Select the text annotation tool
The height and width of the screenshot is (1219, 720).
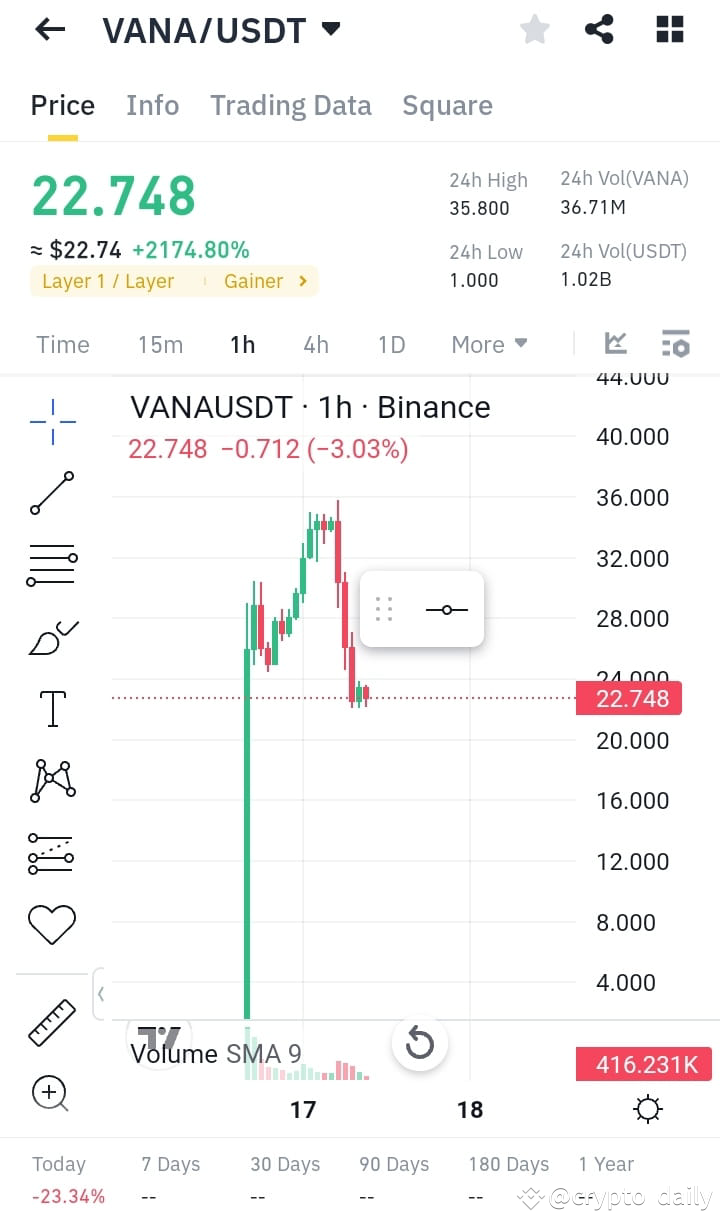tap(51, 708)
